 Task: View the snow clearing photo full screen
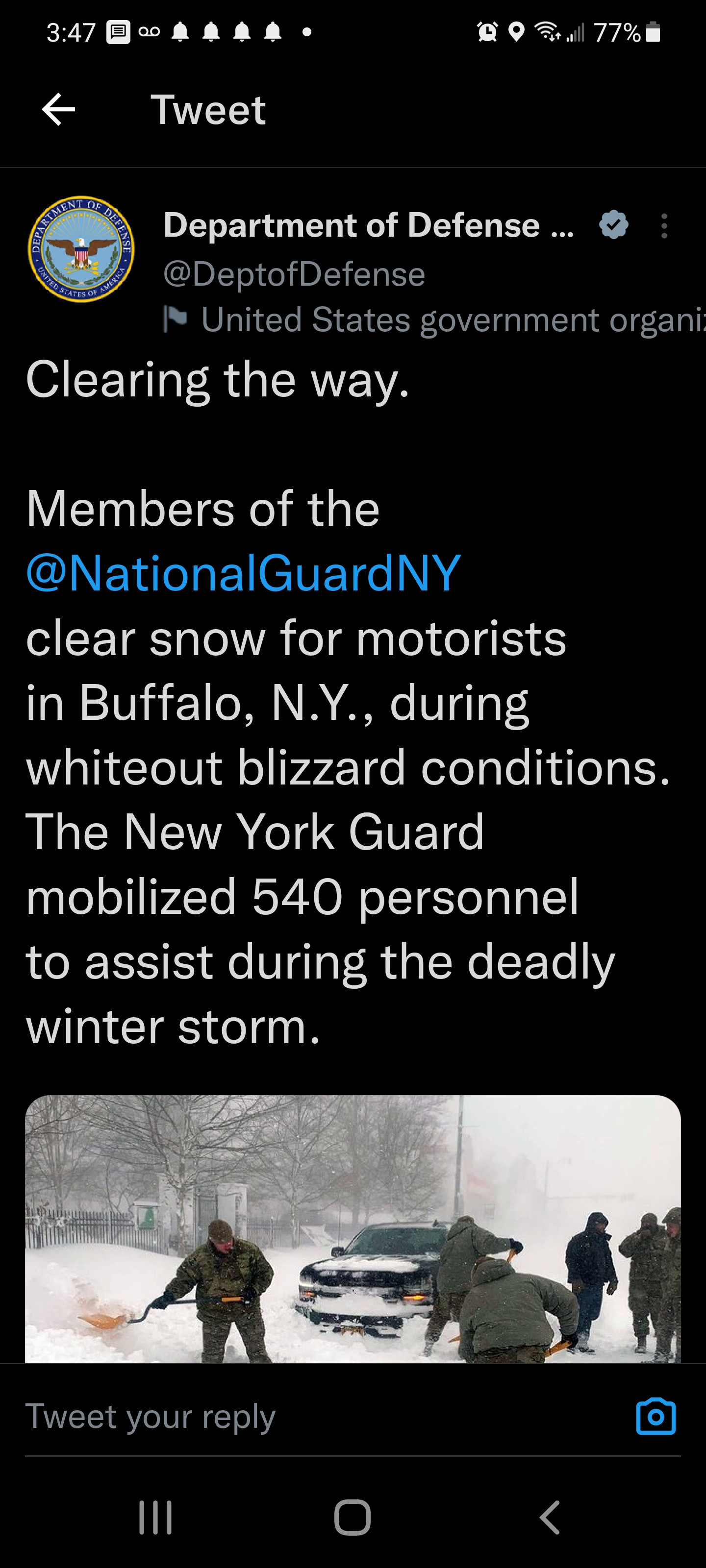tap(352, 1228)
